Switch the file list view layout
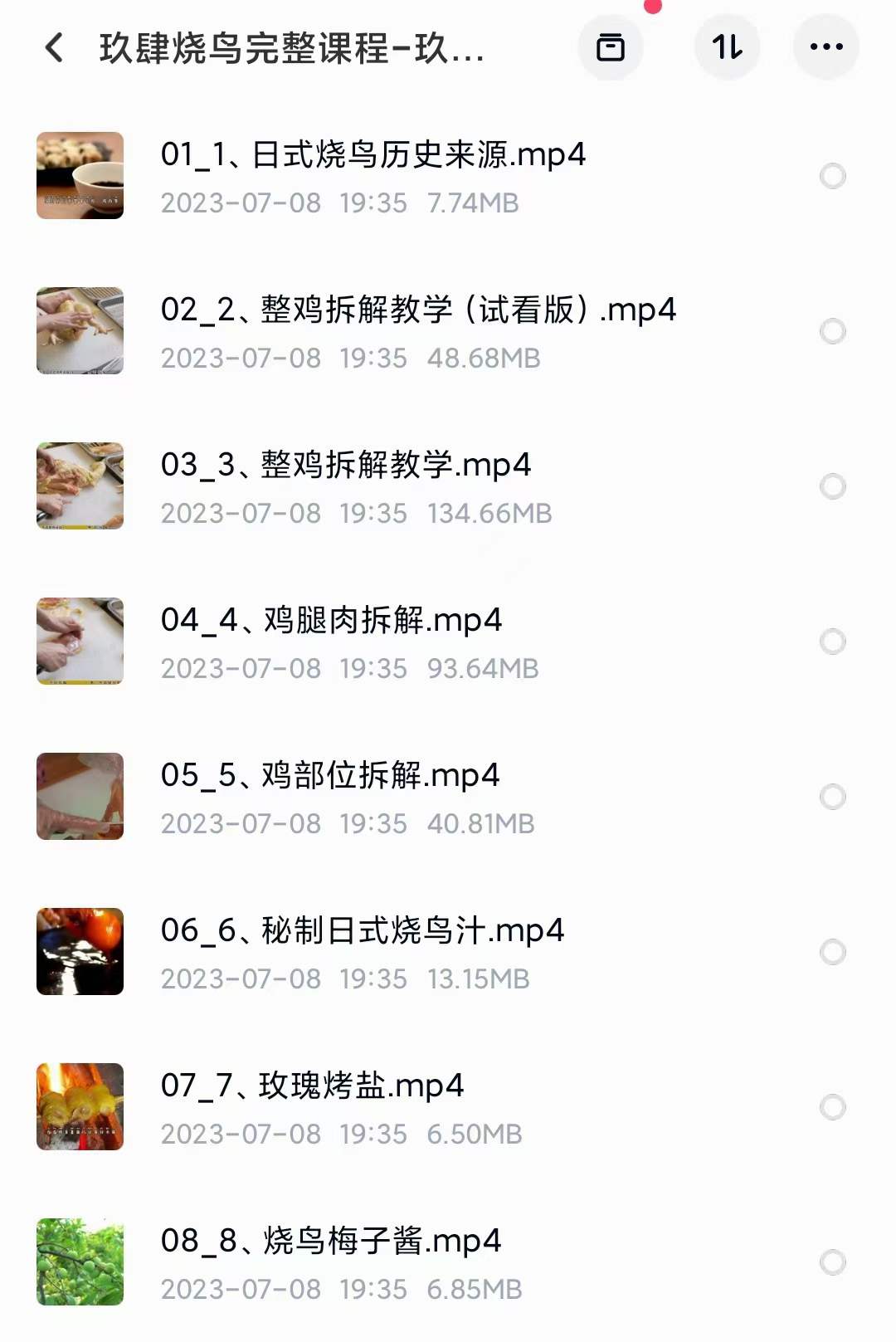The image size is (896, 1342). 611,47
